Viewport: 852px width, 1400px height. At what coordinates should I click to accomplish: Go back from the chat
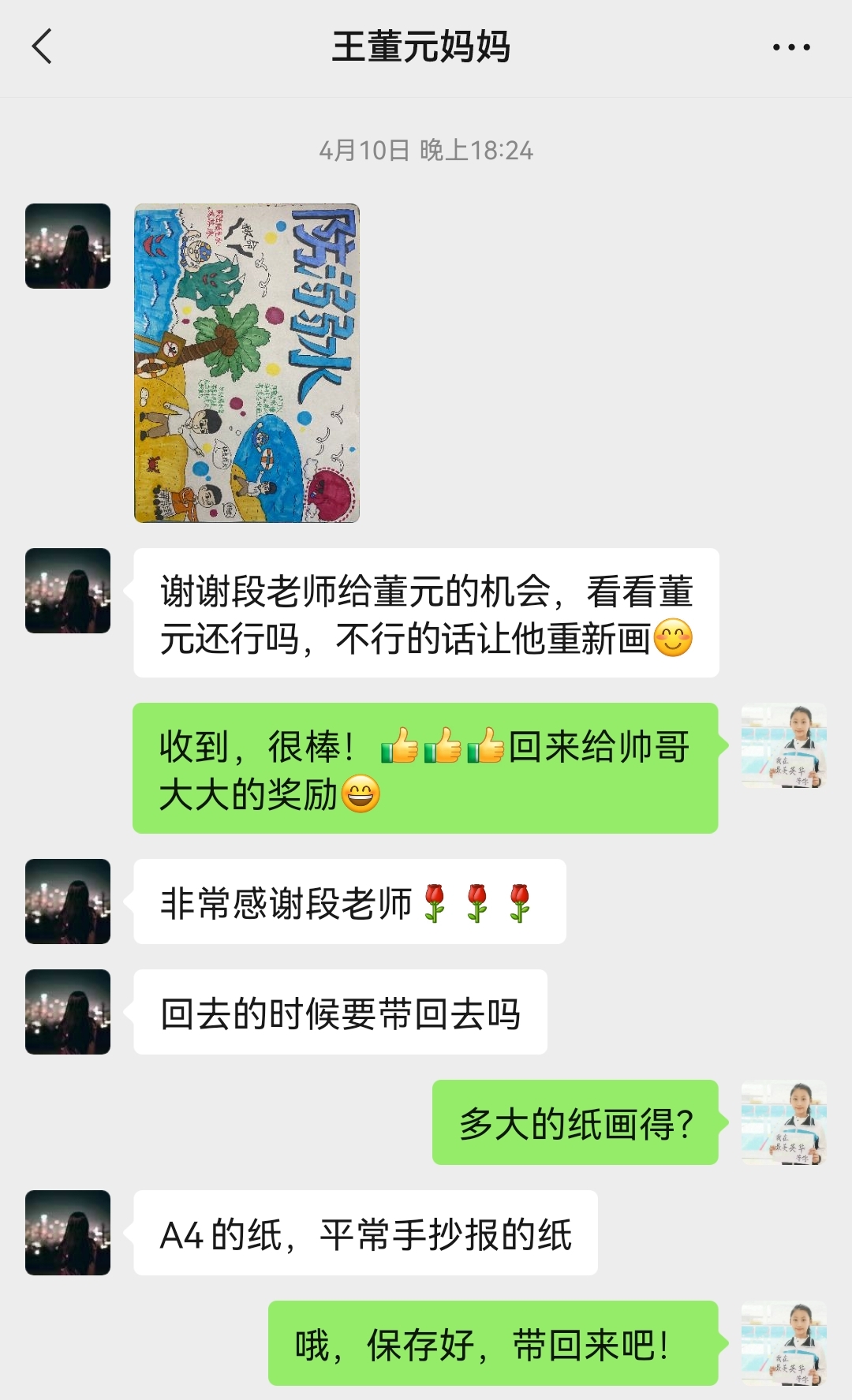(43, 47)
